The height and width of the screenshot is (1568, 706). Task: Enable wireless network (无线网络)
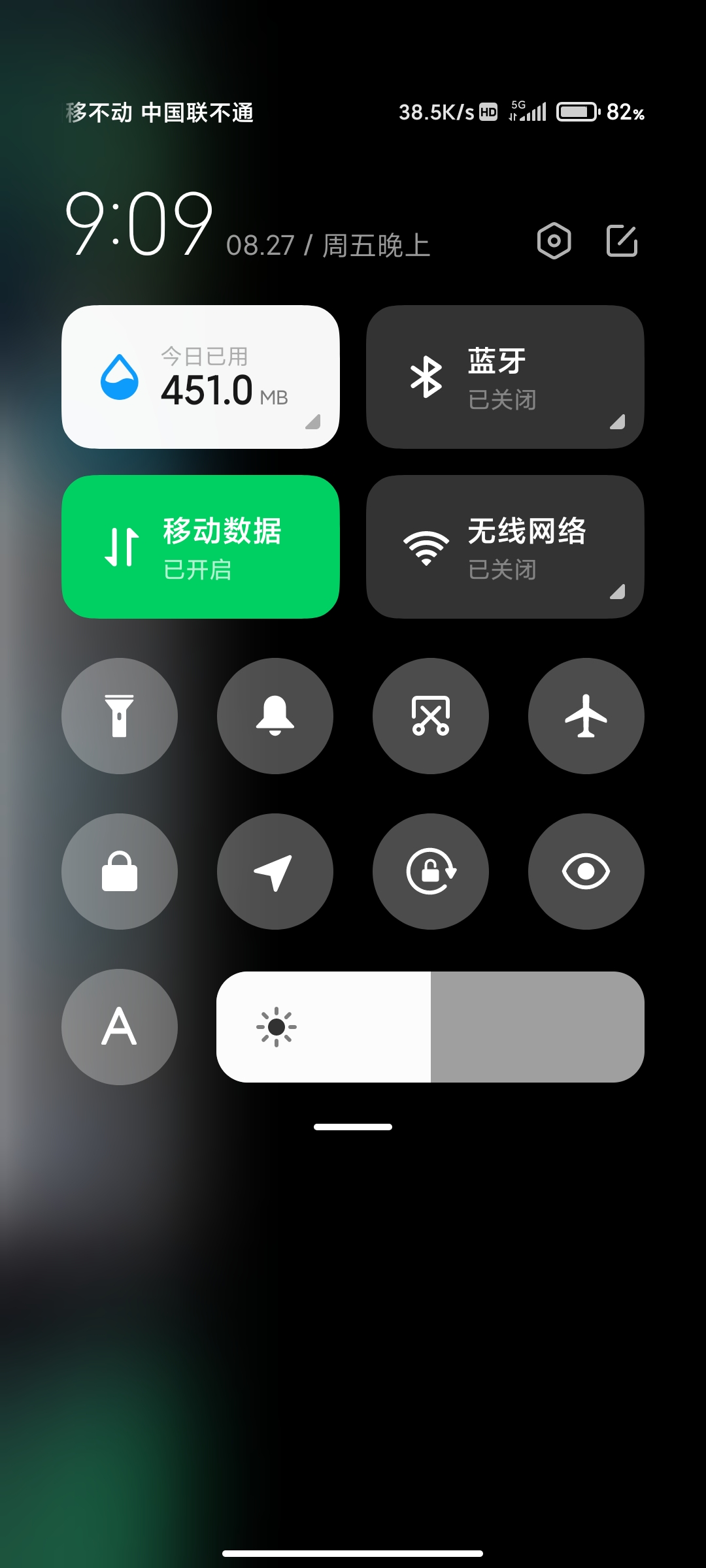coord(505,547)
